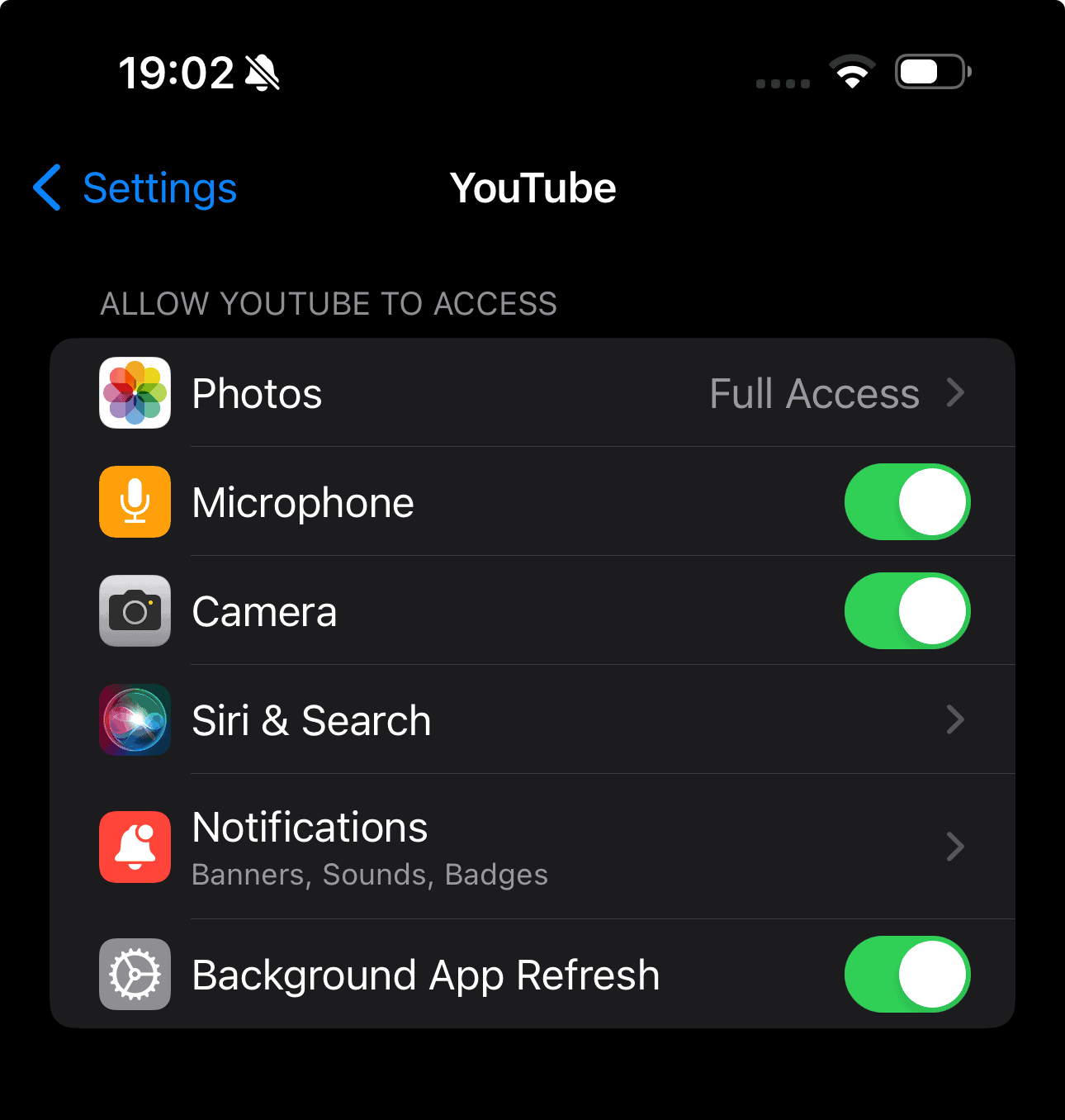Disable Microphone access for YouTube

tap(906, 502)
